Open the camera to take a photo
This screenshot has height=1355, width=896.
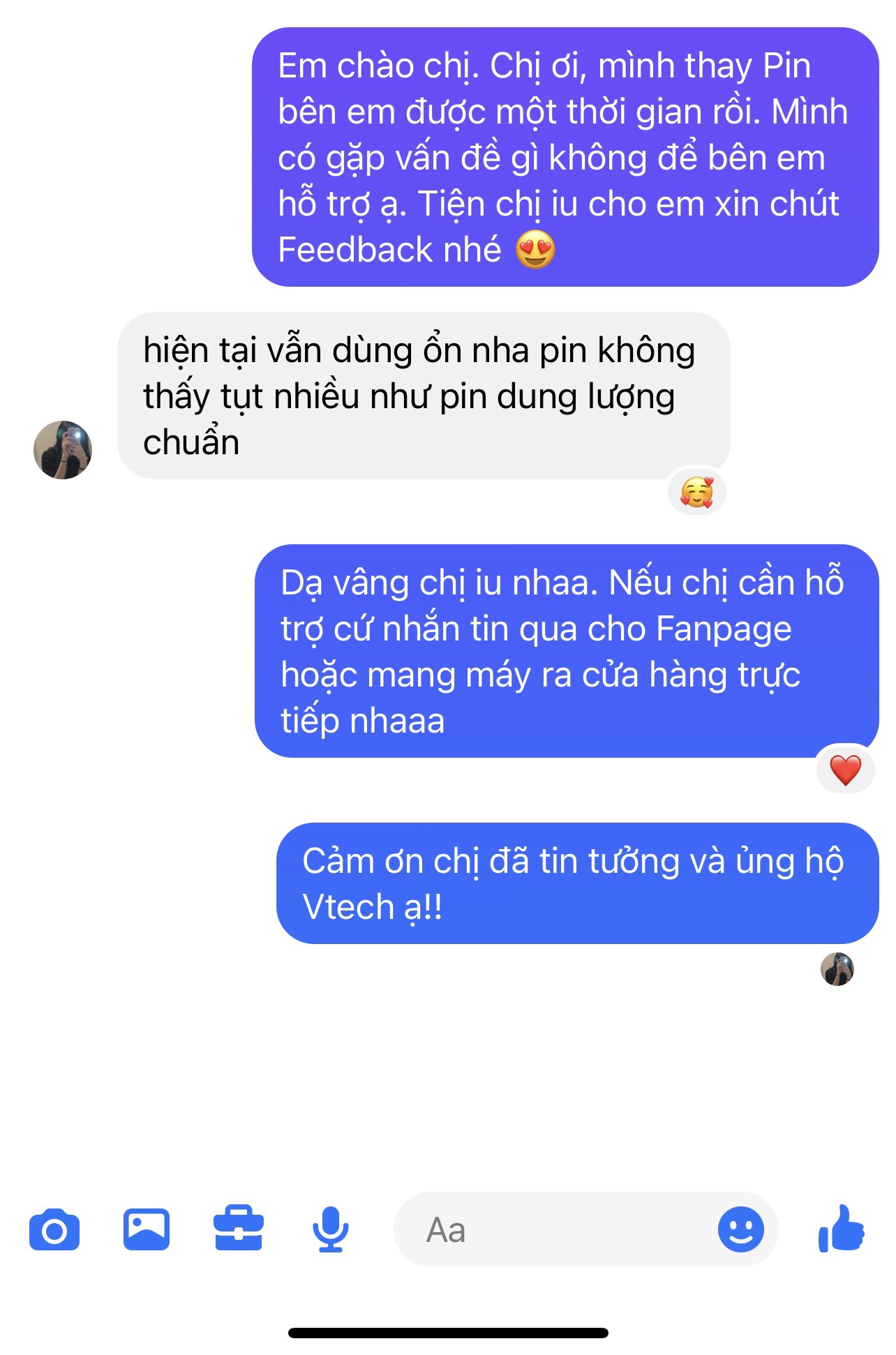pyautogui.click(x=54, y=1230)
